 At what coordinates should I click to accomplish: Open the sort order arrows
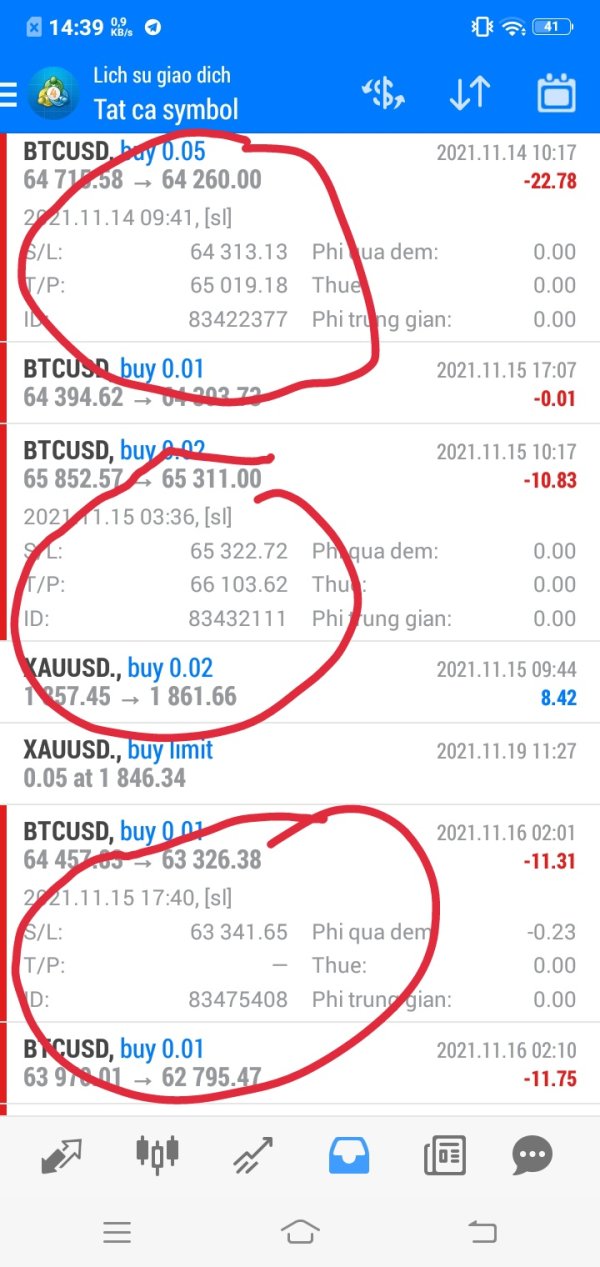tap(469, 94)
